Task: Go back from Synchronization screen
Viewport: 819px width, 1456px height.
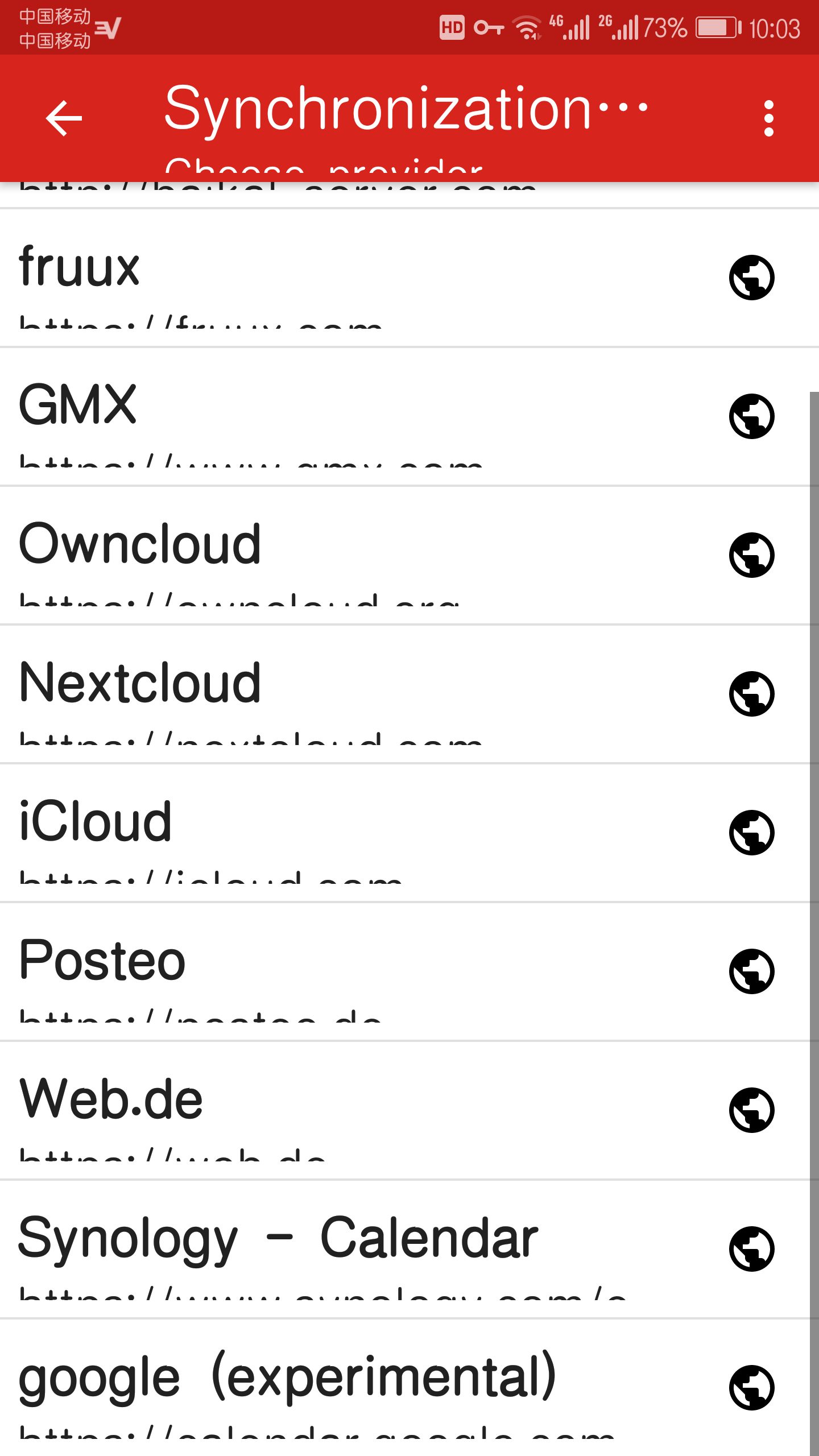Action: (x=64, y=118)
